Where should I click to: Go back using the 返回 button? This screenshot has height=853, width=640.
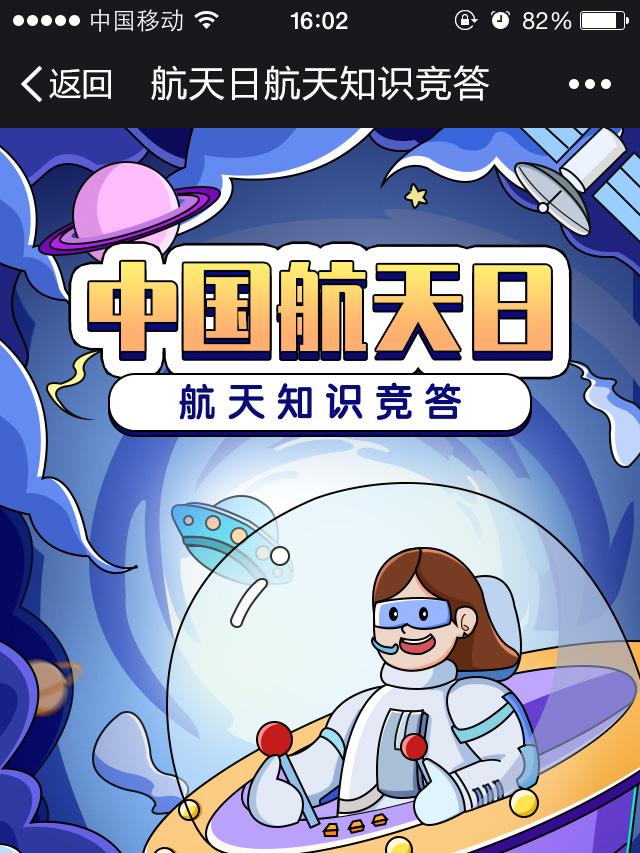(66, 85)
